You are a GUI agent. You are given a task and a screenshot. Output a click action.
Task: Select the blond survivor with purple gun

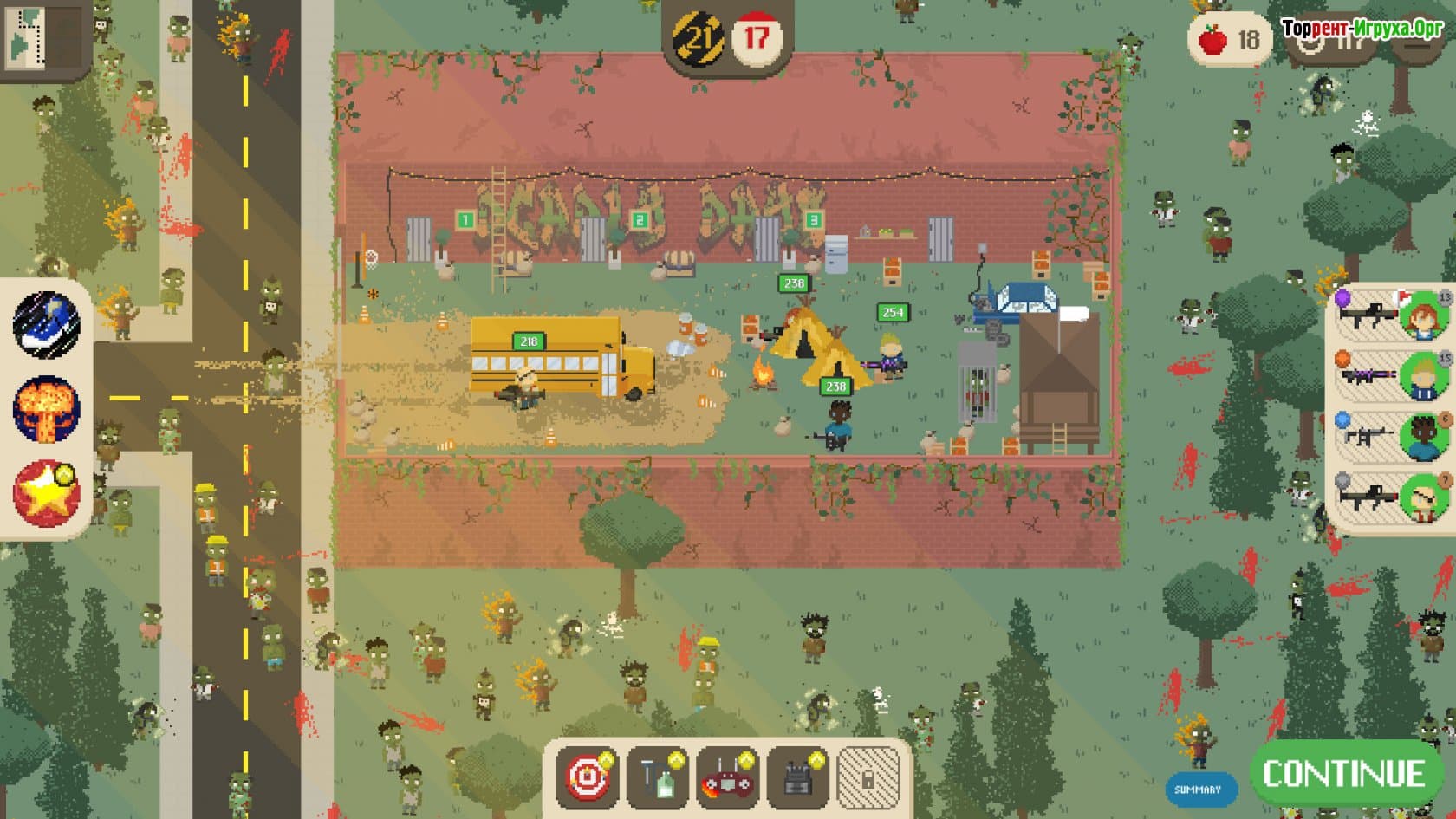[1393, 374]
